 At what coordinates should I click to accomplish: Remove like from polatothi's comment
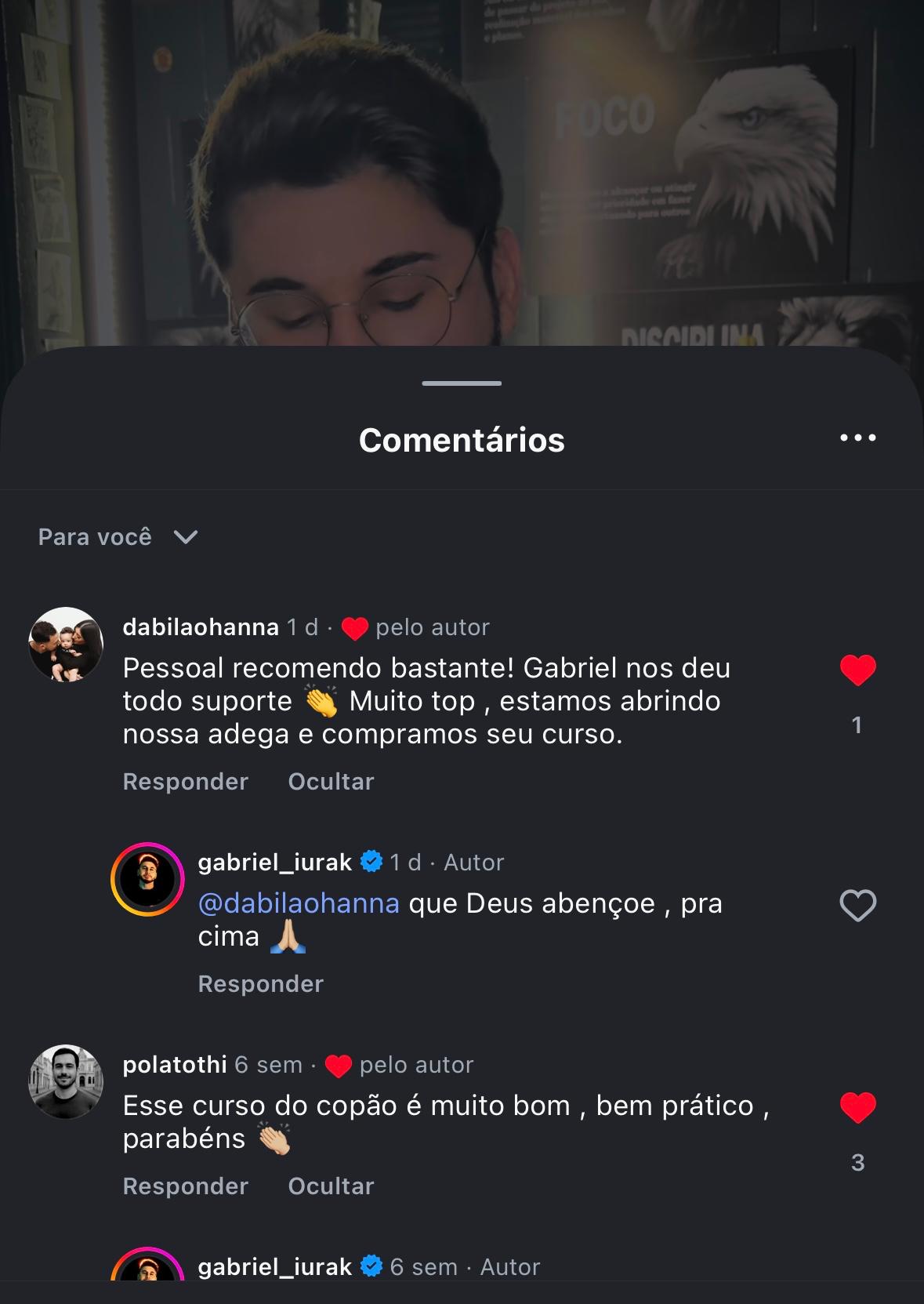(x=857, y=1108)
